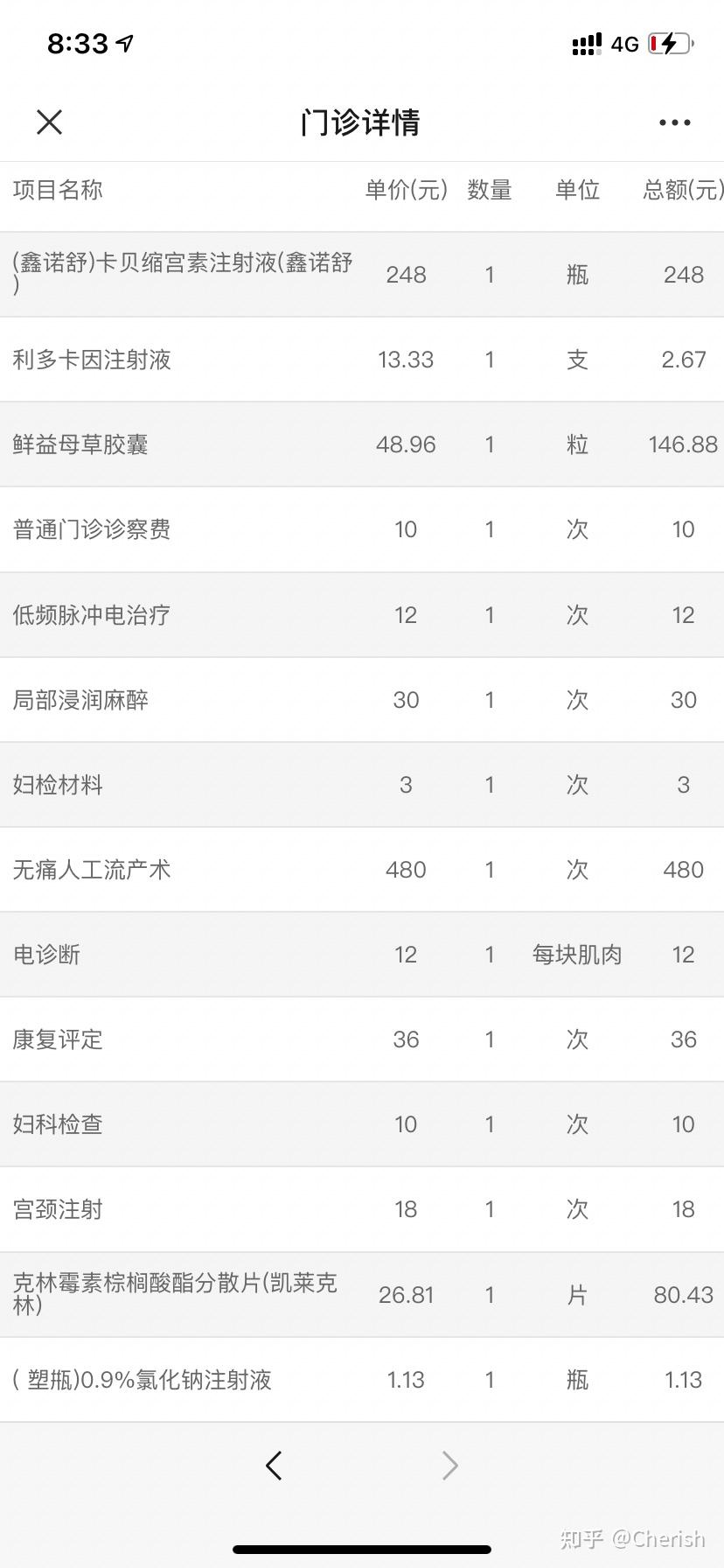Tap the forward arrow at the bottom

coord(449,1465)
